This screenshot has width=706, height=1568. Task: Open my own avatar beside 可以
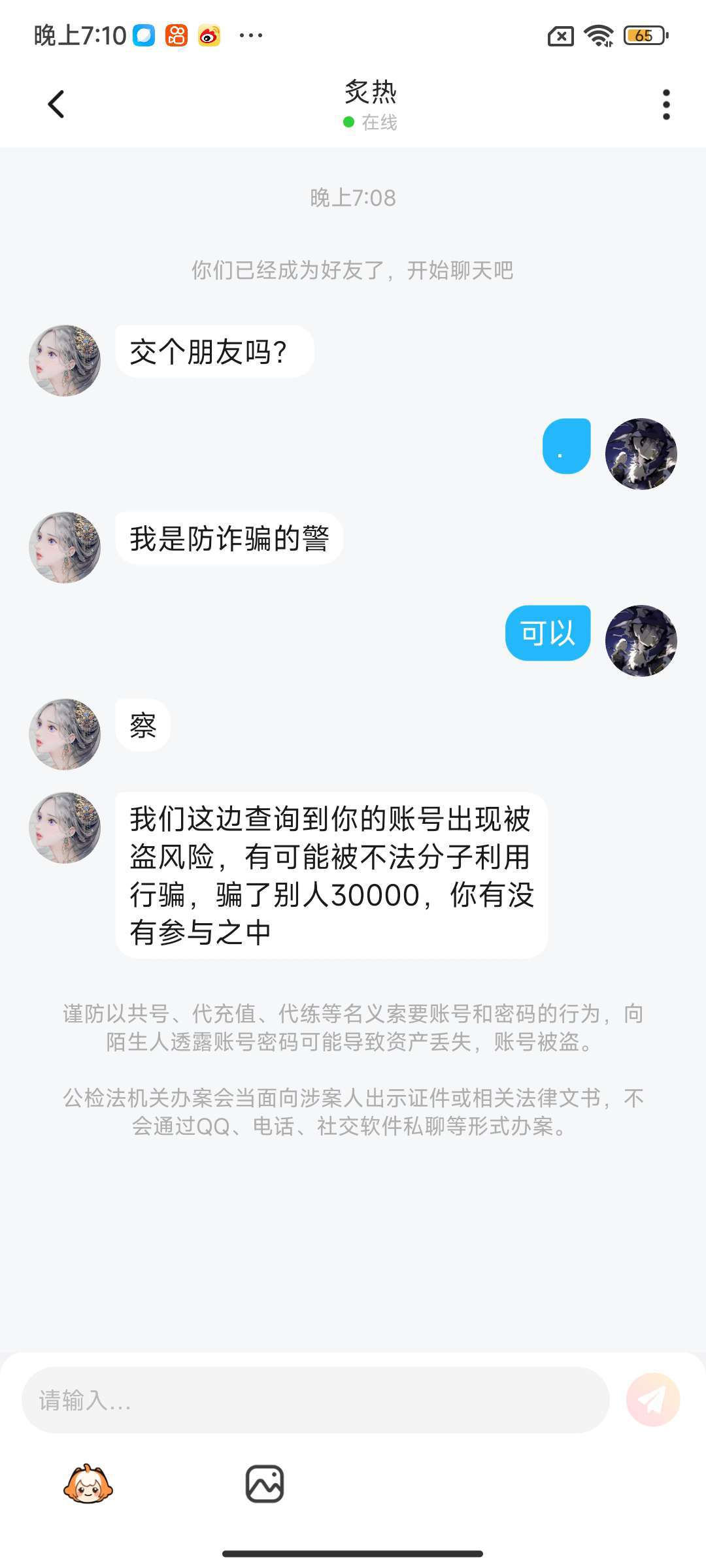641,640
